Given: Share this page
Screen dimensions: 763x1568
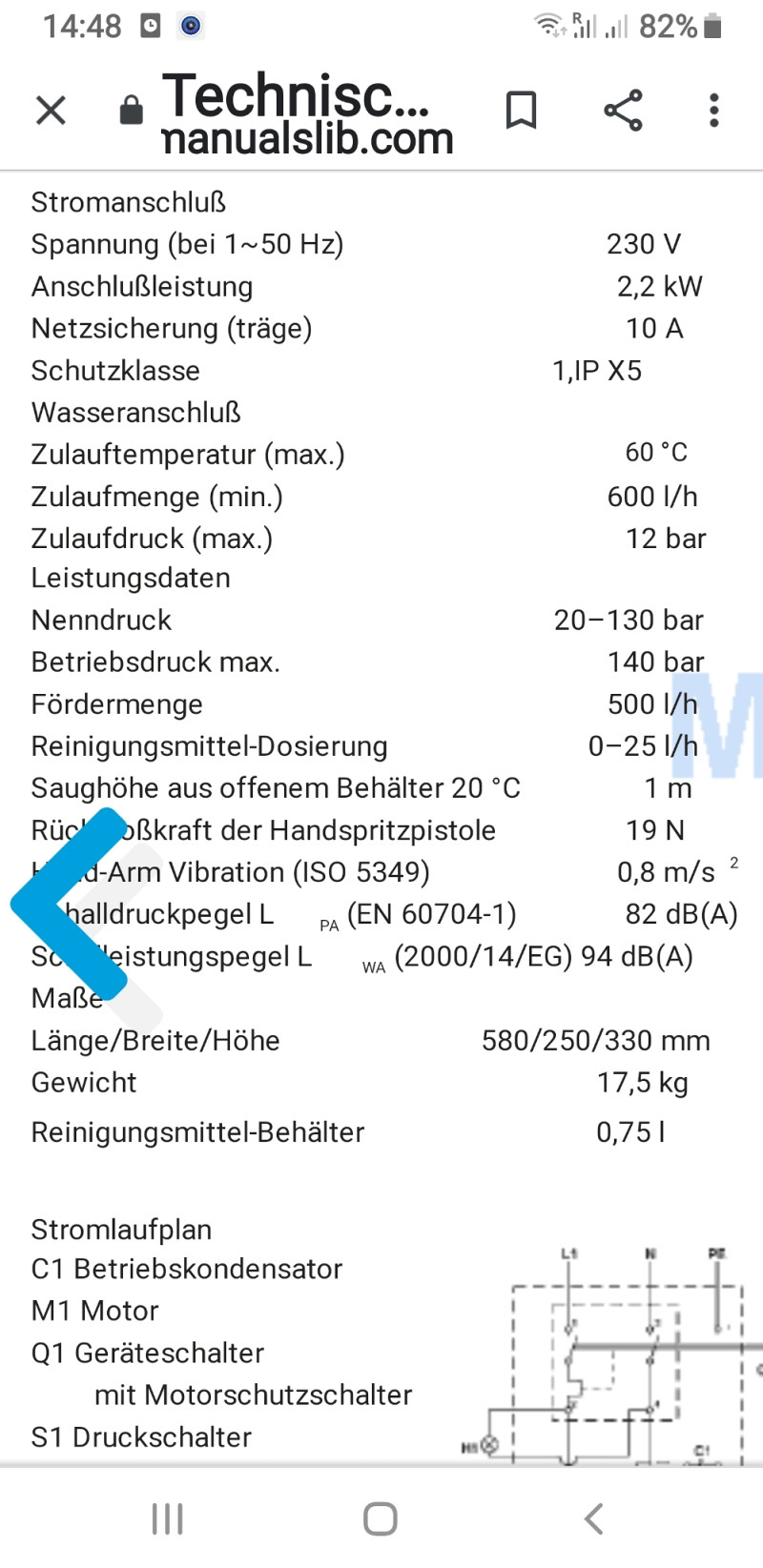Looking at the screenshot, I should tap(623, 111).
